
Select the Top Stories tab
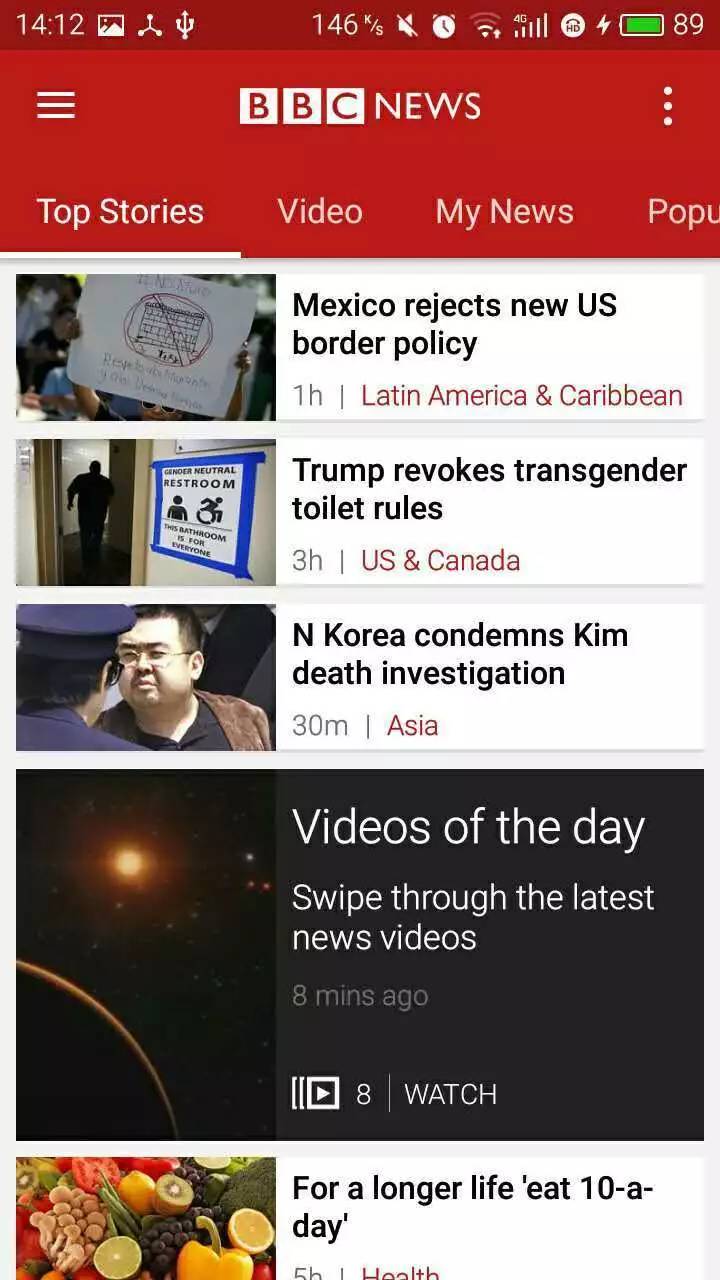click(x=120, y=212)
